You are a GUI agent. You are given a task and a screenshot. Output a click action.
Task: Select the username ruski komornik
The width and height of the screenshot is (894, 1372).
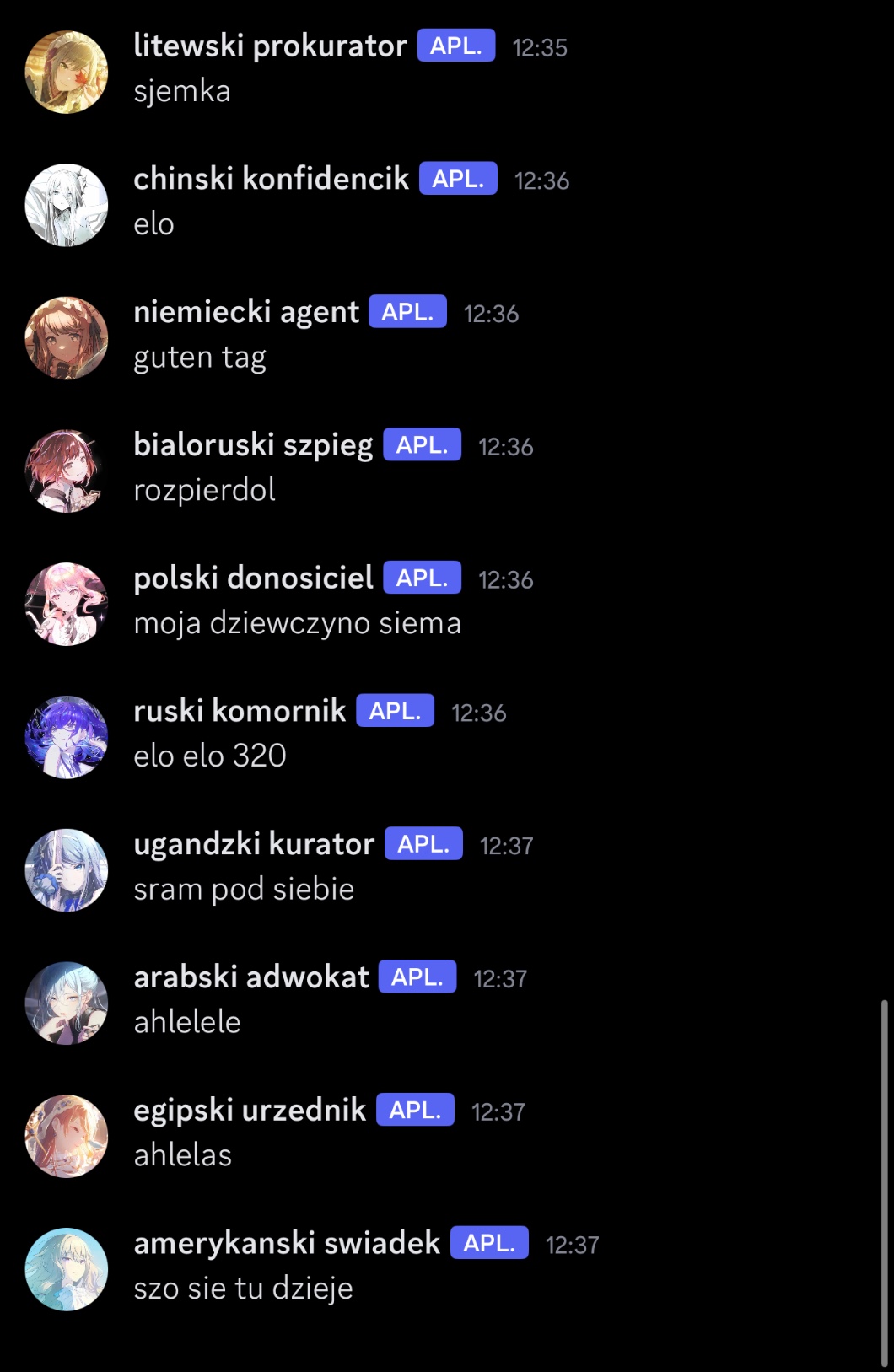(x=240, y=711)
